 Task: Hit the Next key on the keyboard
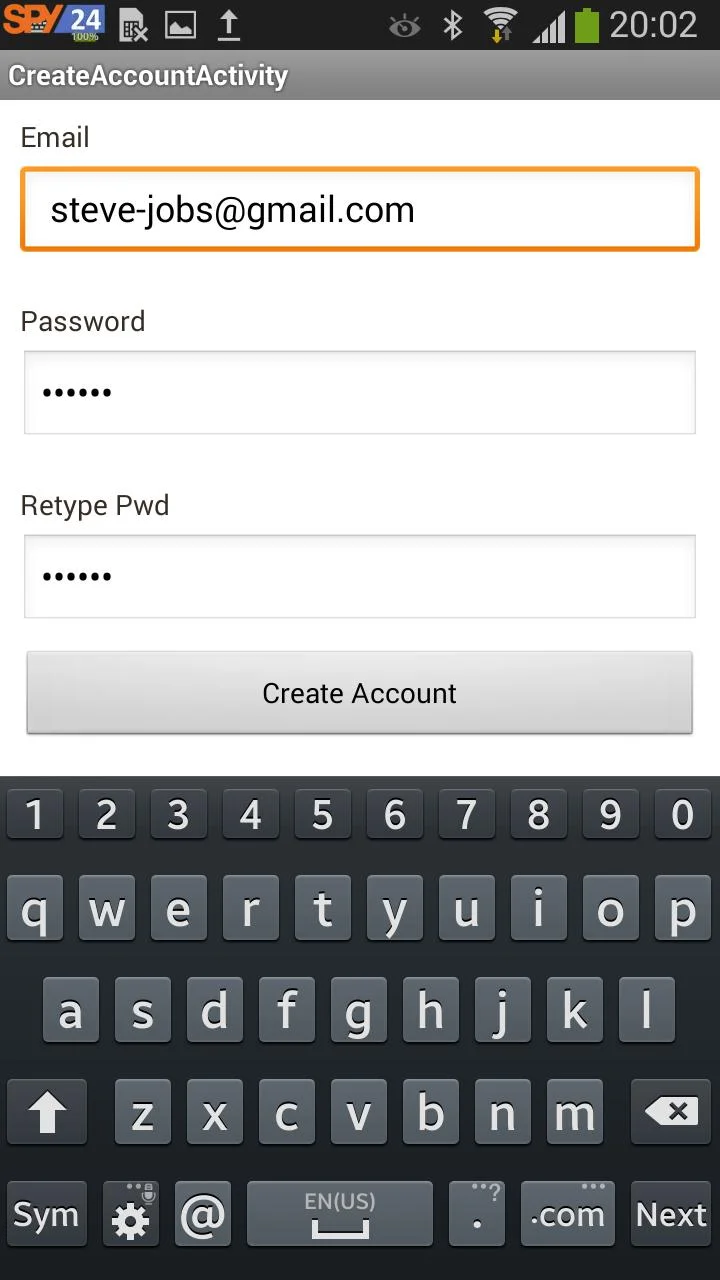[672, 1214]
